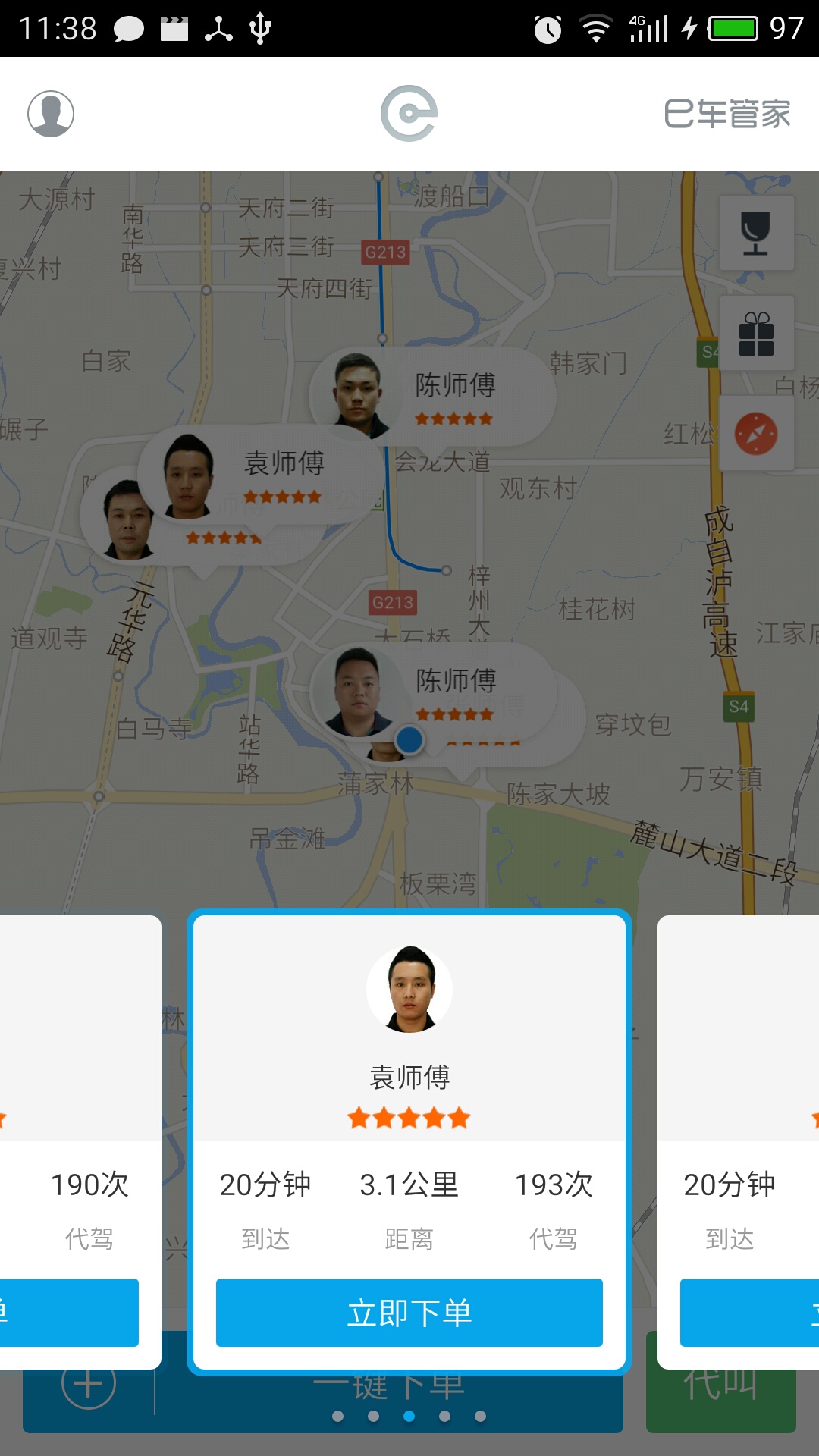The width and height of the screenshot is (819, 1456).
Task: Open the gift box icon
Action: (x=756, y=334)
